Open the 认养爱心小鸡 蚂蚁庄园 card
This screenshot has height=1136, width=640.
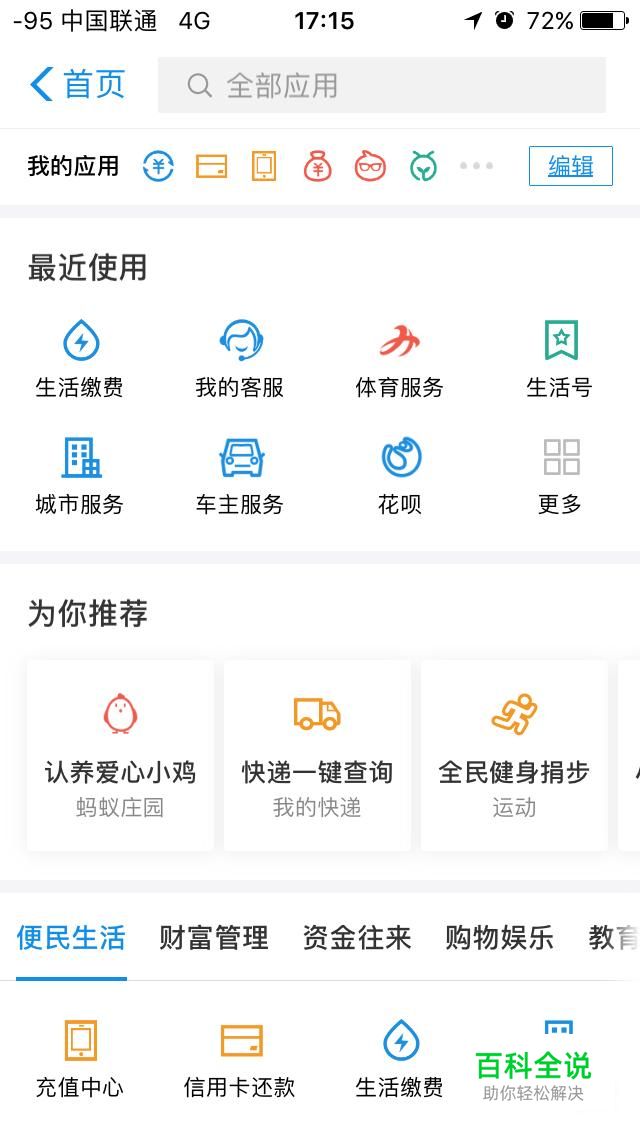[120, 755]
